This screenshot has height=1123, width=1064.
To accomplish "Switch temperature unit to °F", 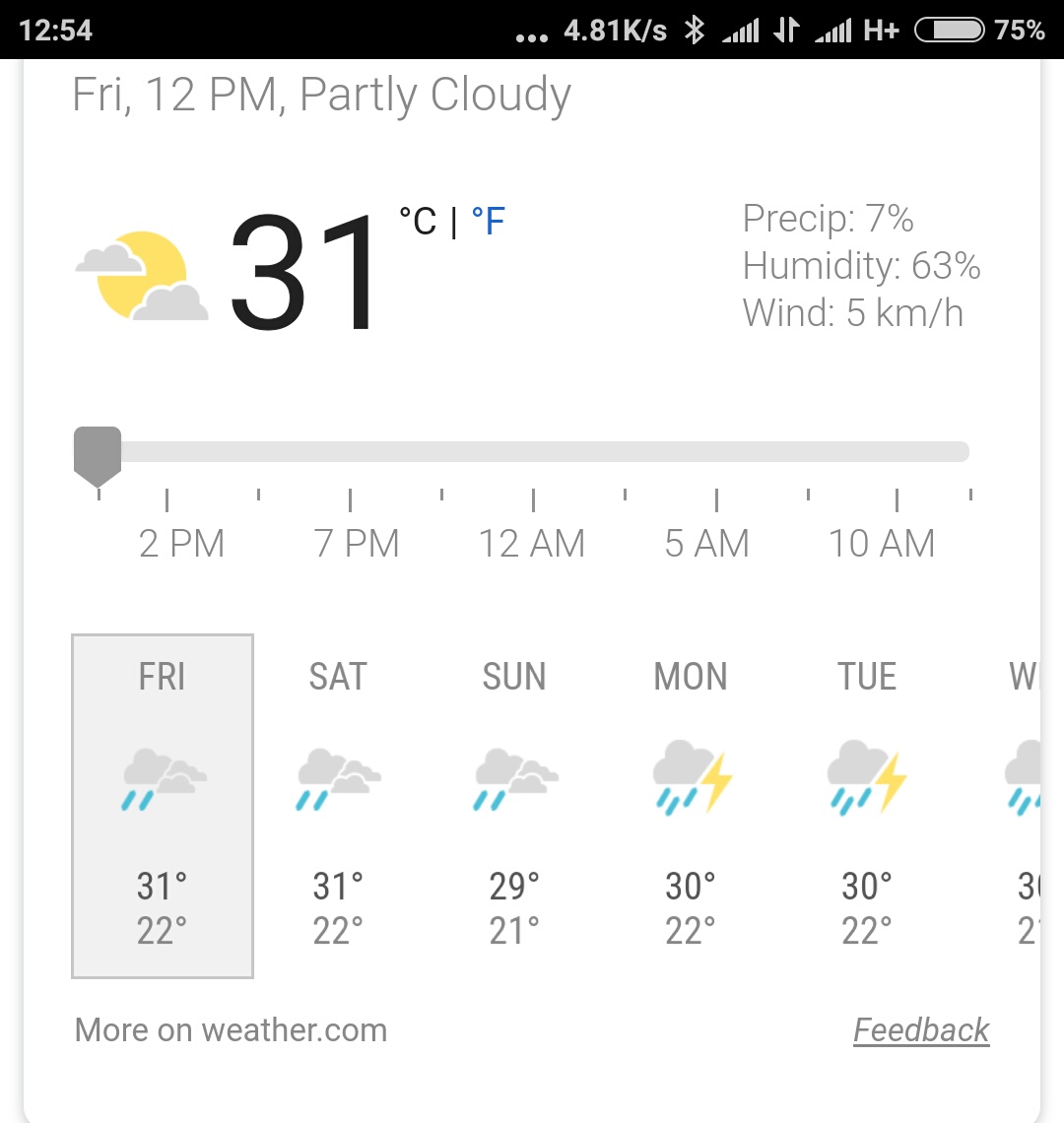I will (488, 222).
